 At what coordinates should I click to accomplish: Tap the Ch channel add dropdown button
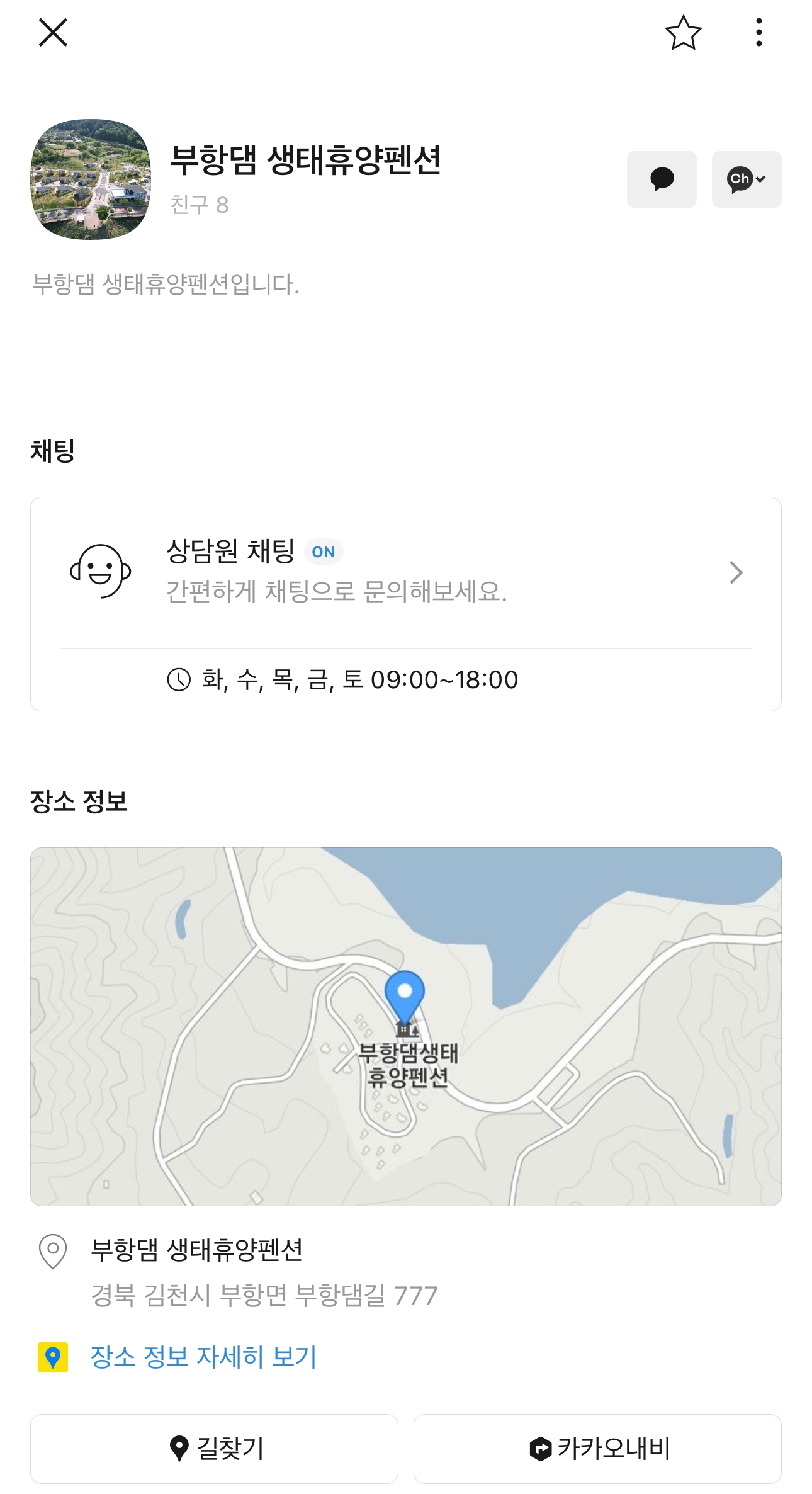[747, 179]
